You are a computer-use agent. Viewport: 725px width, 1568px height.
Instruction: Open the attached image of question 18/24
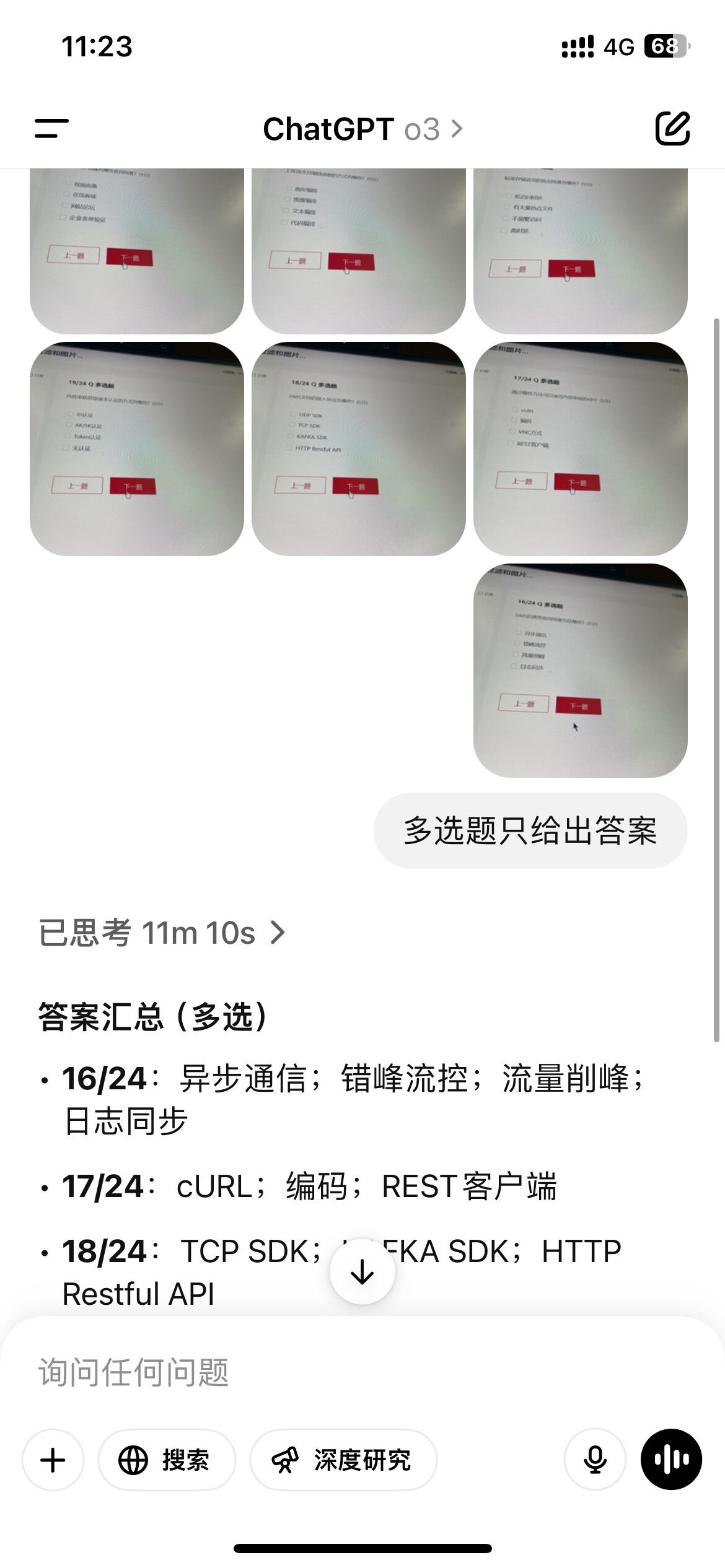point(359,449)
